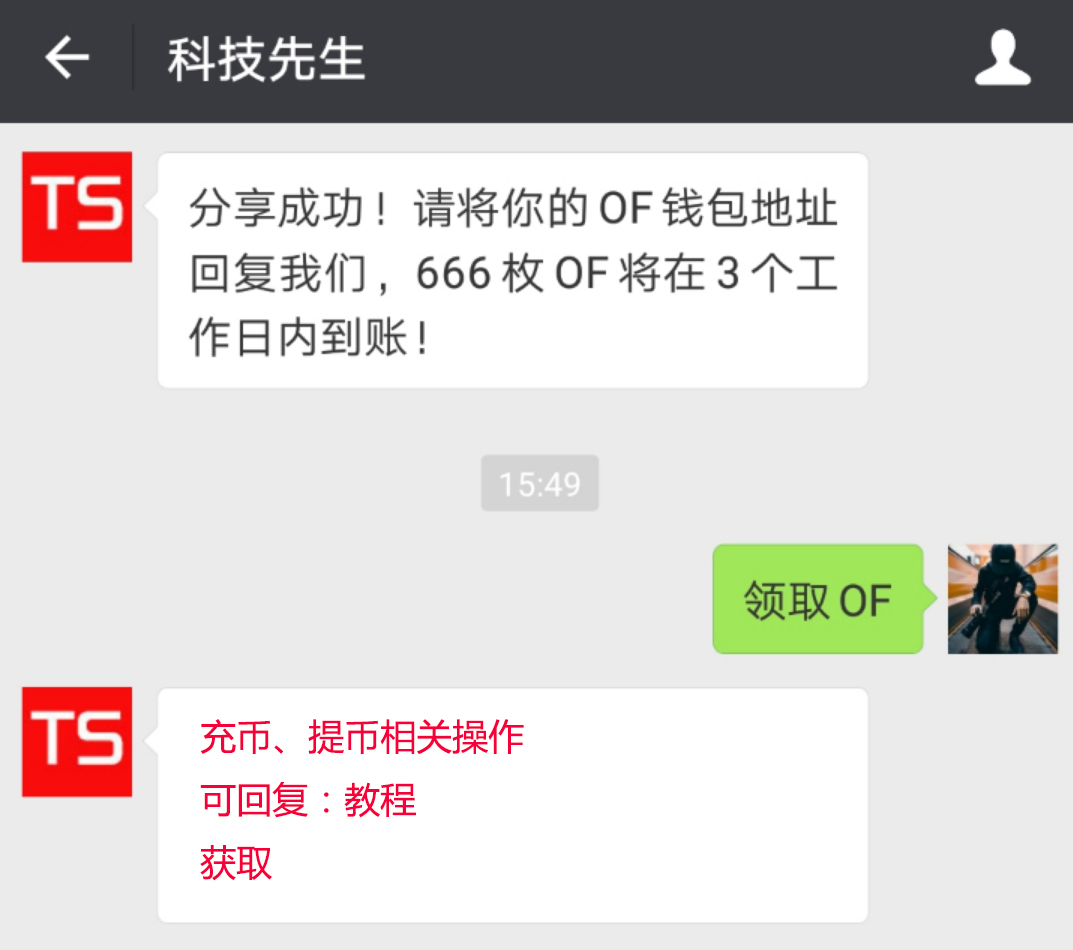Open the TS avatar beside 充币、提币 message
Viewport: 1073px width, 950px height.
(x=77, y=742)
